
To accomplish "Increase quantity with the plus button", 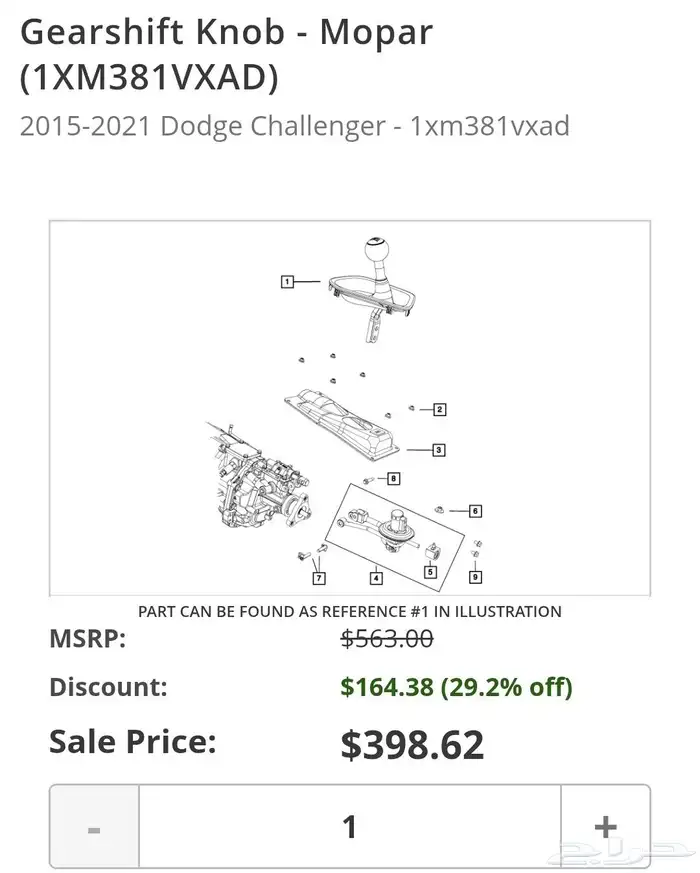I will pyautogui.click(x=604, y=827).
